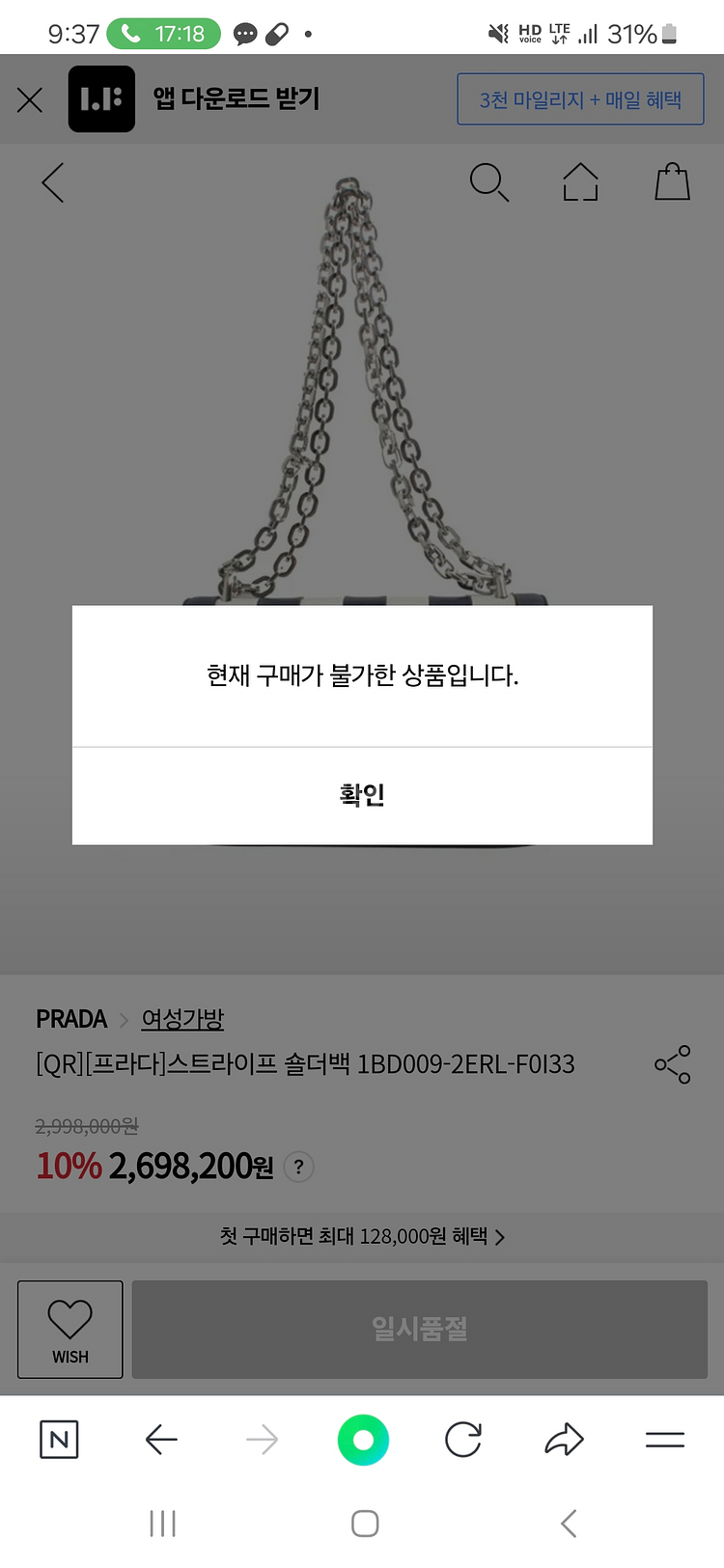
Task: Tap the 일시품절 button
Action: (420, 1330)
